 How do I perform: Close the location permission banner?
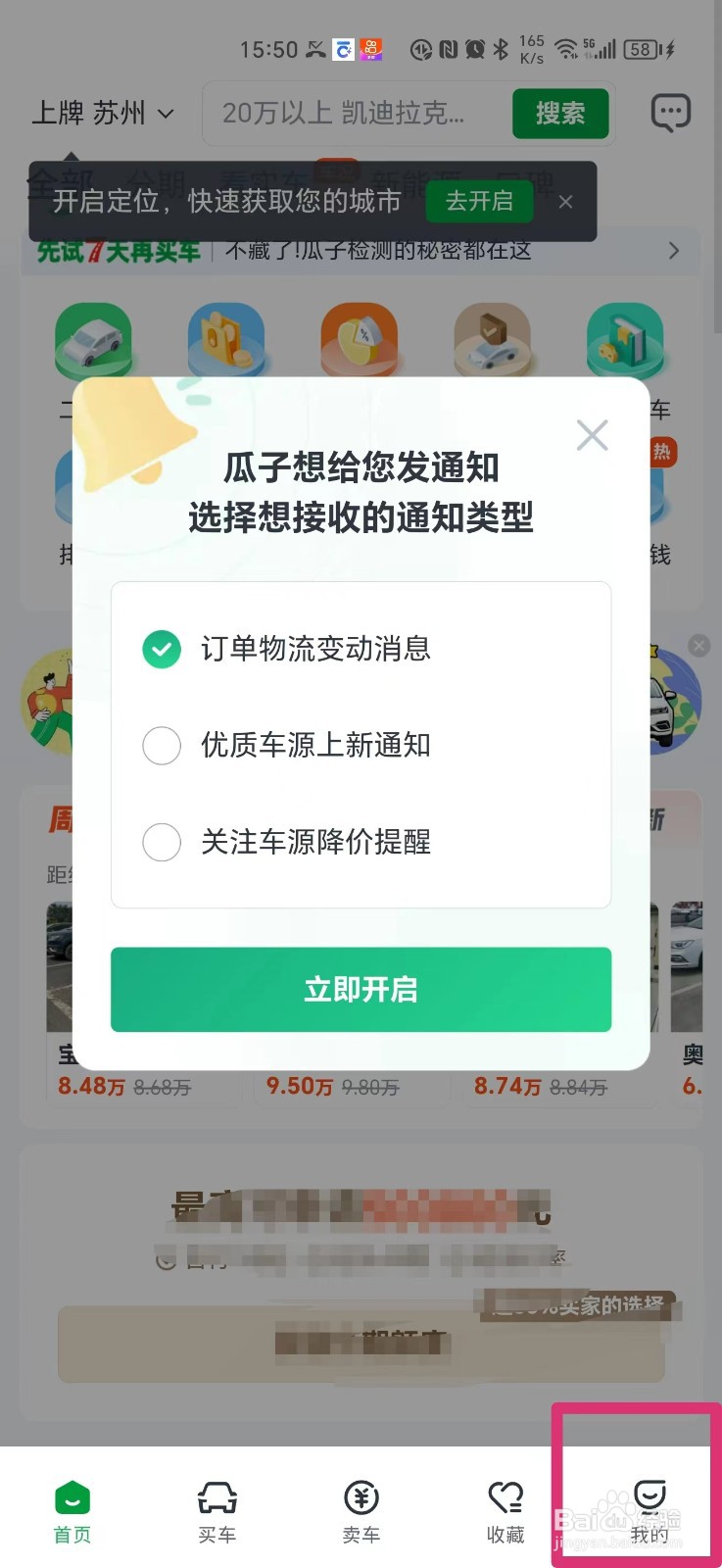565,202
